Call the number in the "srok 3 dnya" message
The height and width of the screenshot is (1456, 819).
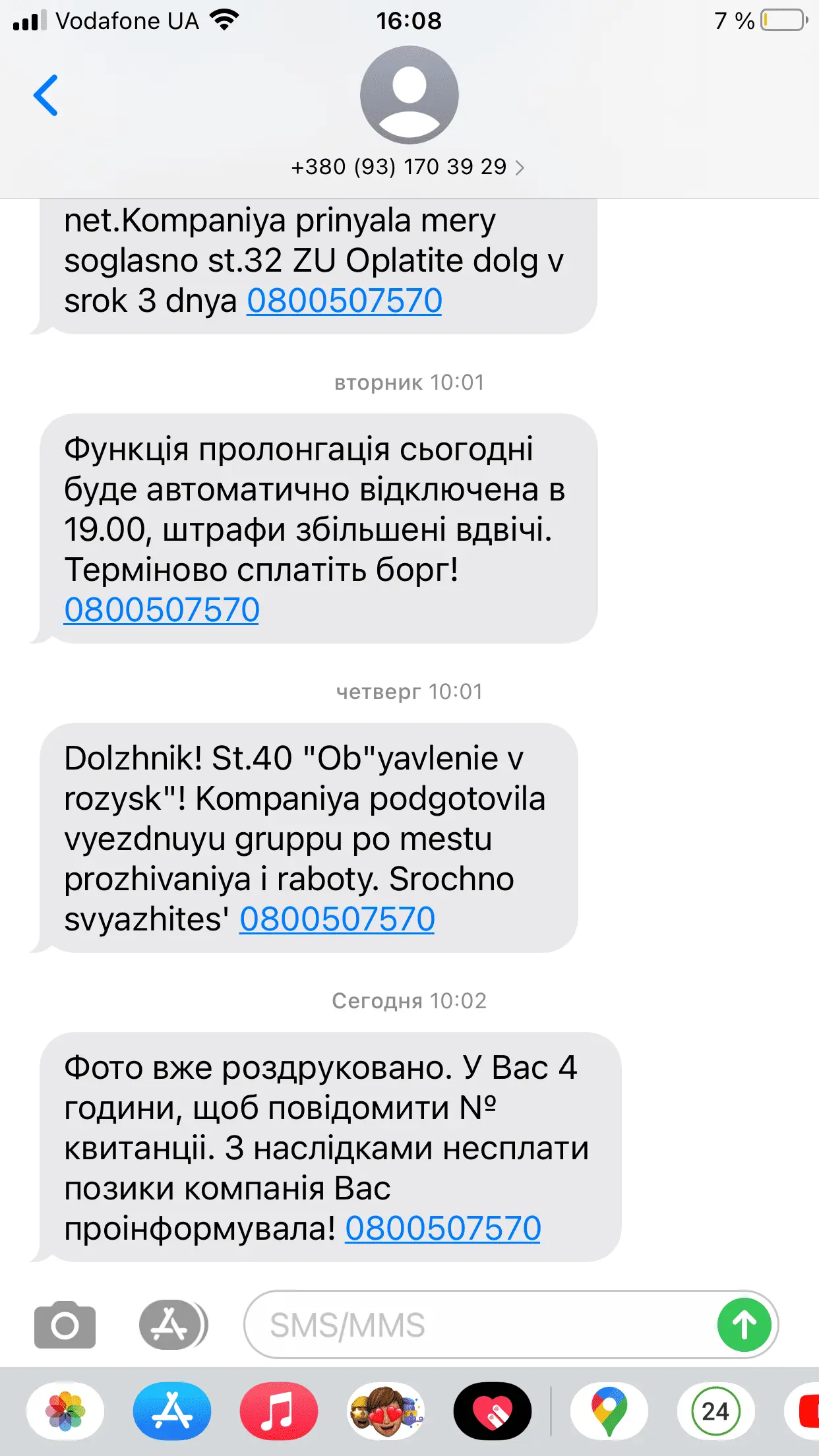click(344, 301)
